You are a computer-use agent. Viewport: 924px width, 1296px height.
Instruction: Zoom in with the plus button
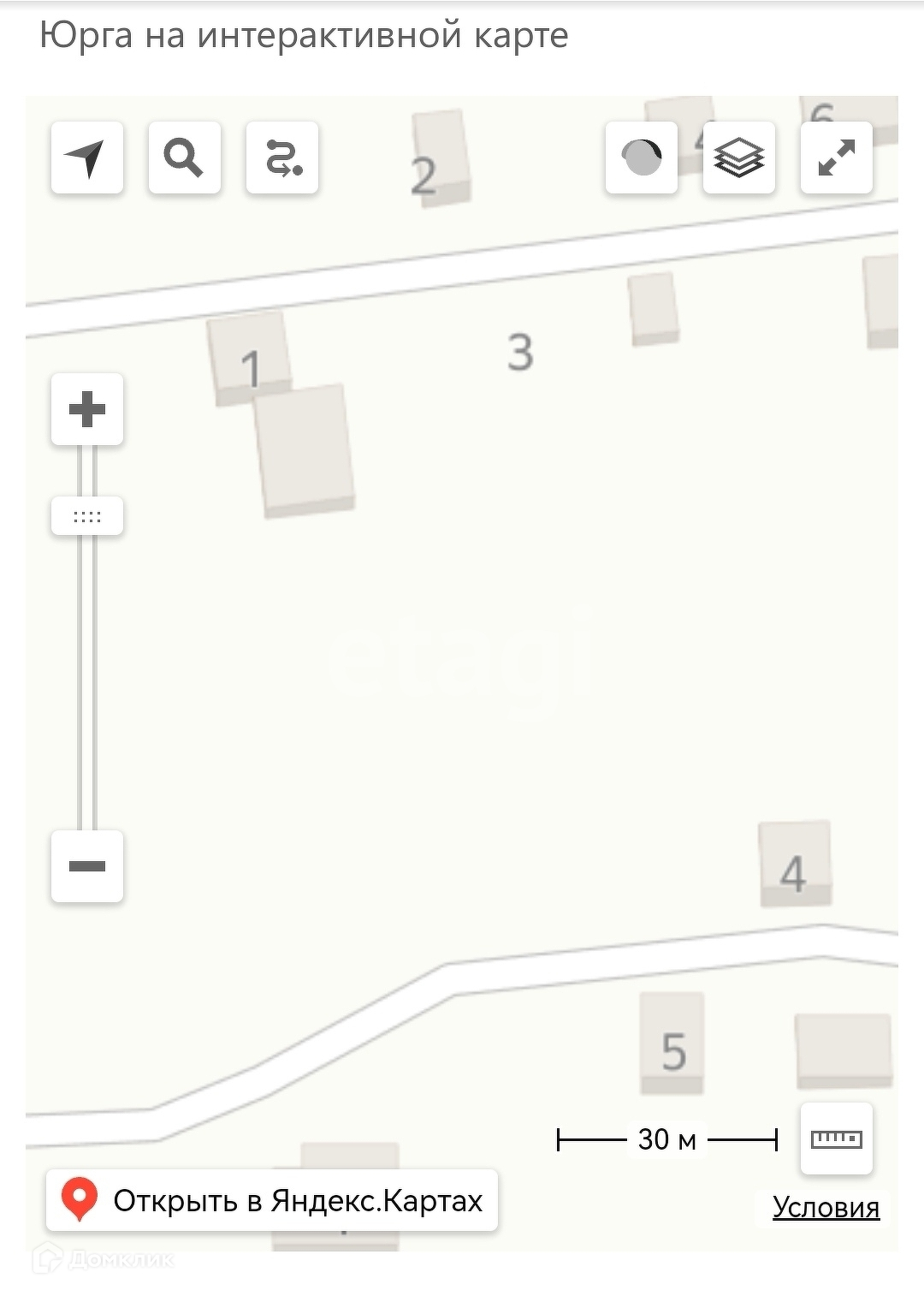87,409
